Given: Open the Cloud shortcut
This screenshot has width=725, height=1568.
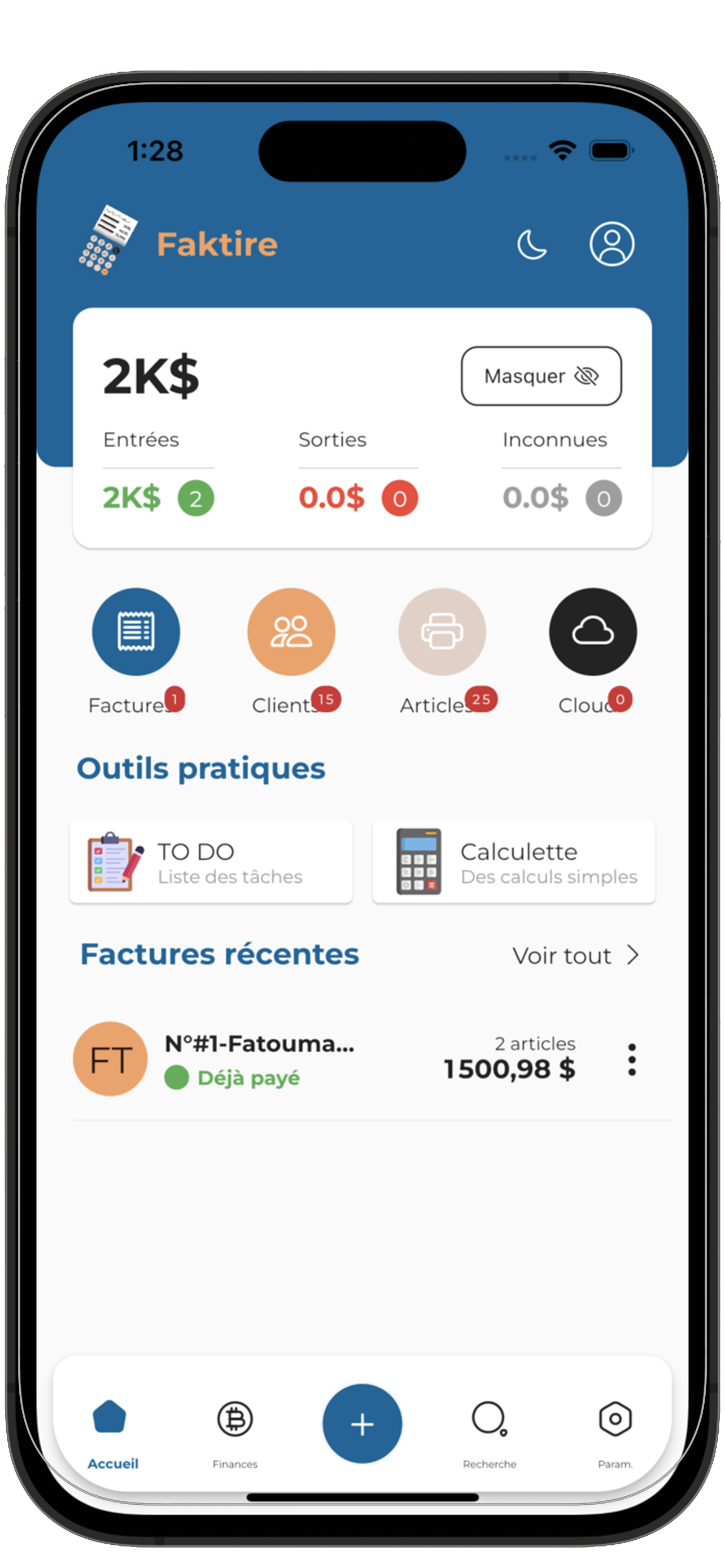Looking at the screenshot, I should click(x=593, y=632).
